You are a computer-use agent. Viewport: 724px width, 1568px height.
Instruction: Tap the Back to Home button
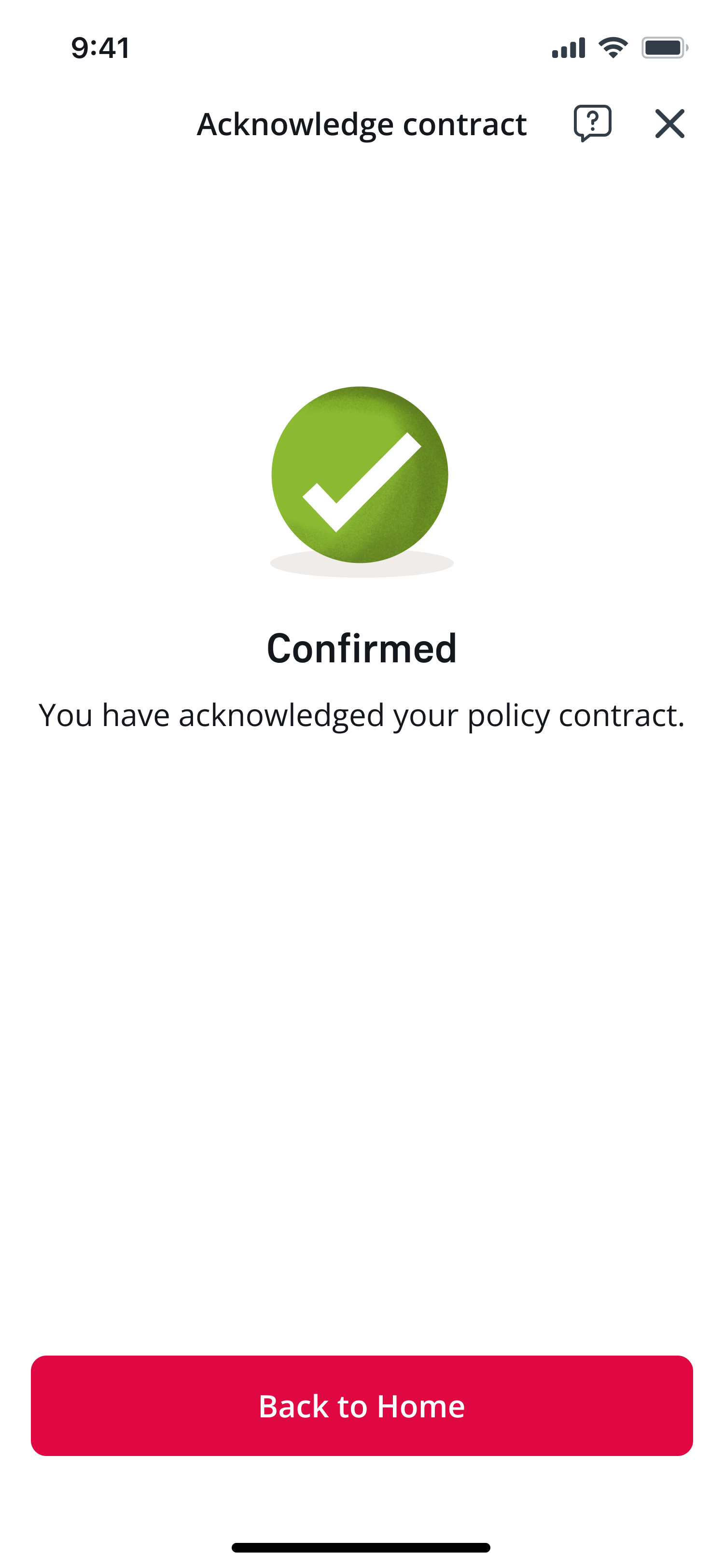362,1405
